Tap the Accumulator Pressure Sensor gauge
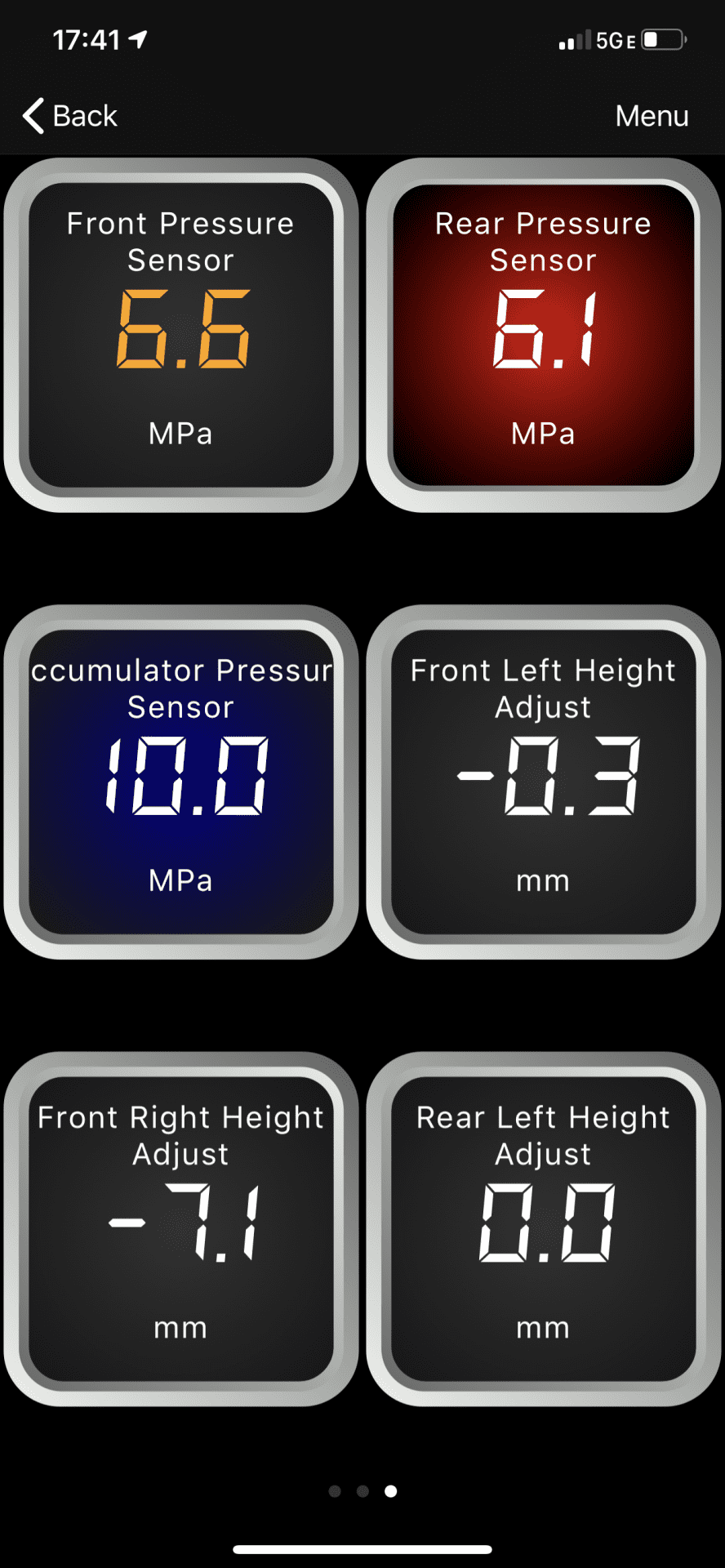This screenshot has height=1568, width=725. (x=181, y=782)
